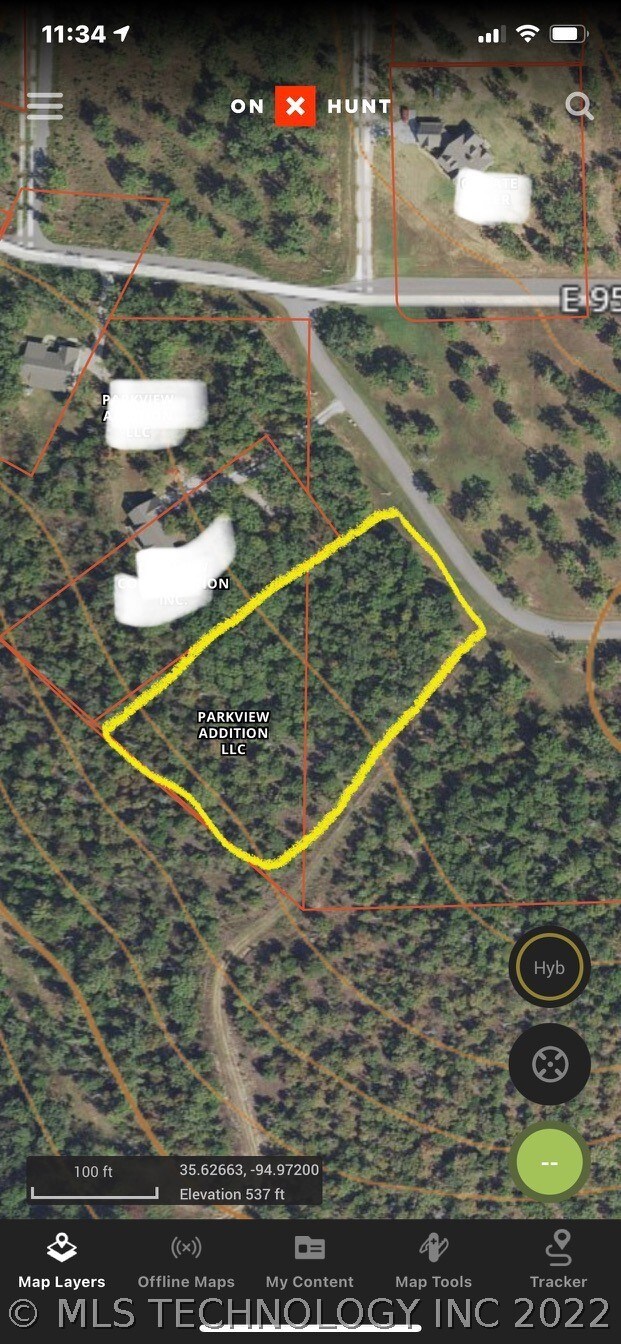Tap the Hyb basemap button
The height and width of the screenshot is (1344, 621).
[x=549, y=968]
